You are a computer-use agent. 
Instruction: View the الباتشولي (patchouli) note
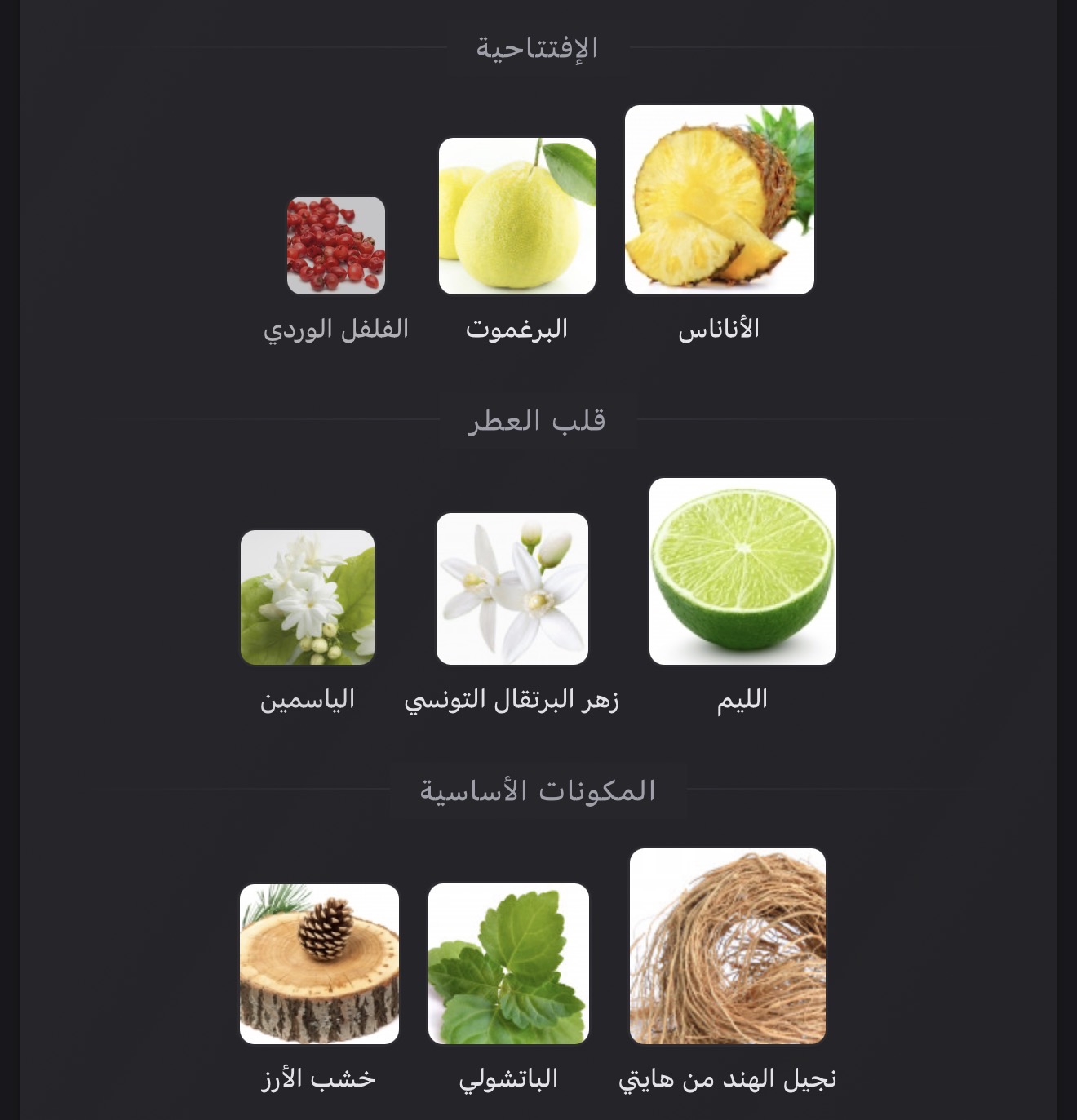[508, 963]
